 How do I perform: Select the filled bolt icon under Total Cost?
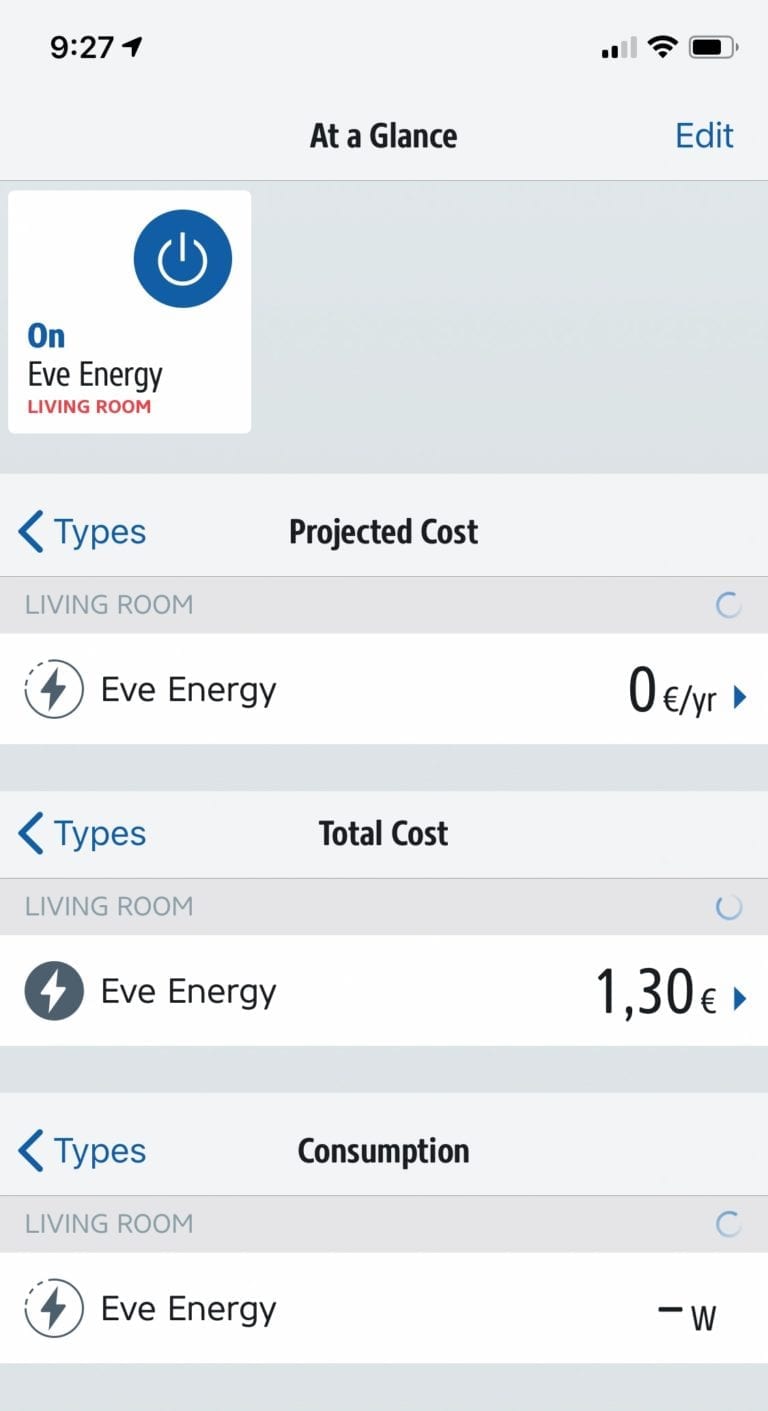click(x=51, y=991)
